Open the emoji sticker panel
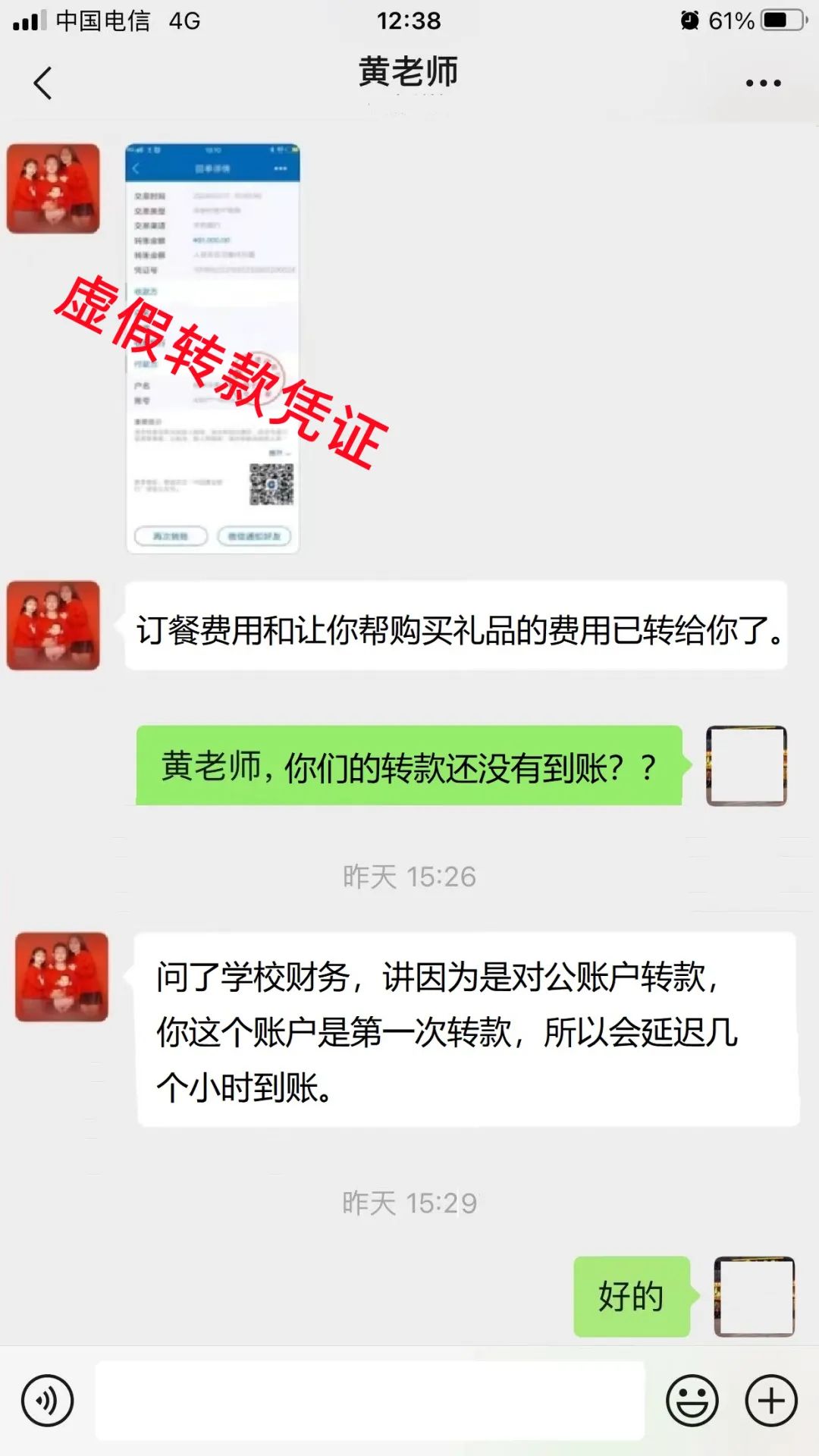 [x=692, y=1400]
